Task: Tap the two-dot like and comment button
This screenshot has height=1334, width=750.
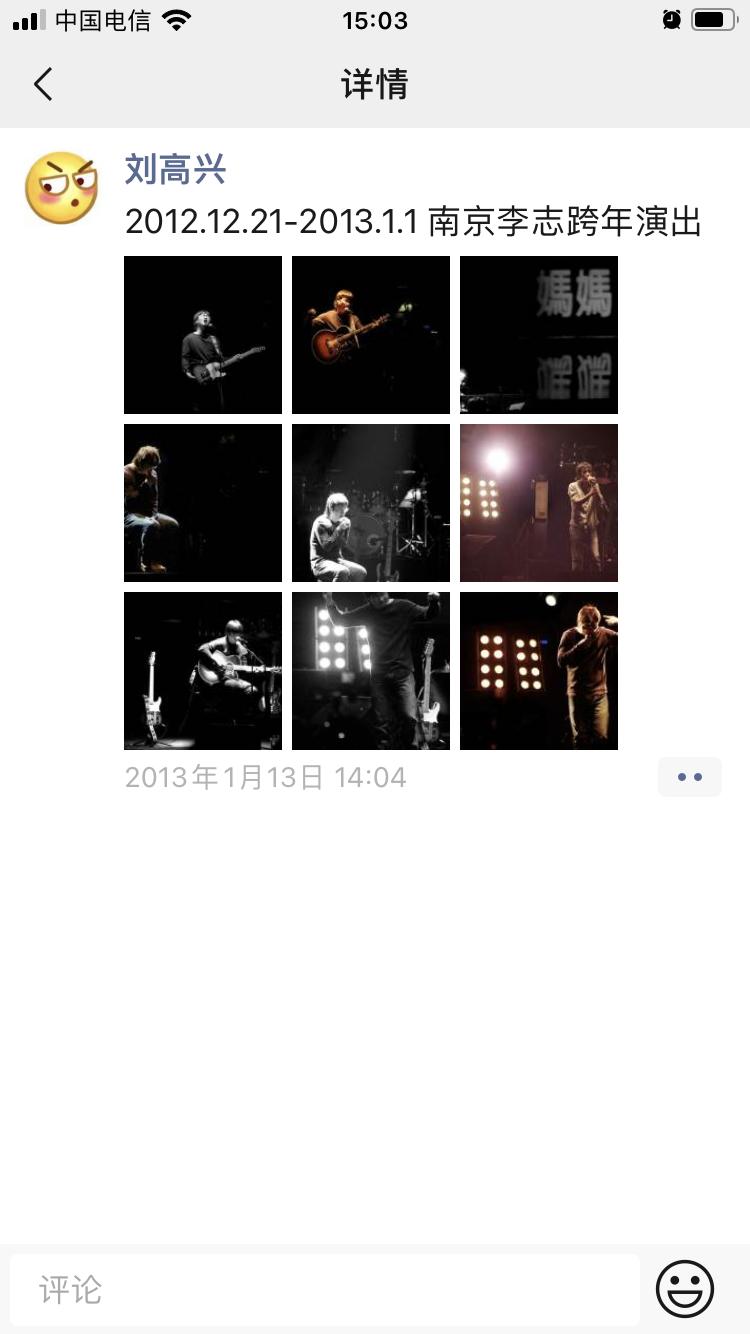Action: pyautogui.click(x=689, y=777)
